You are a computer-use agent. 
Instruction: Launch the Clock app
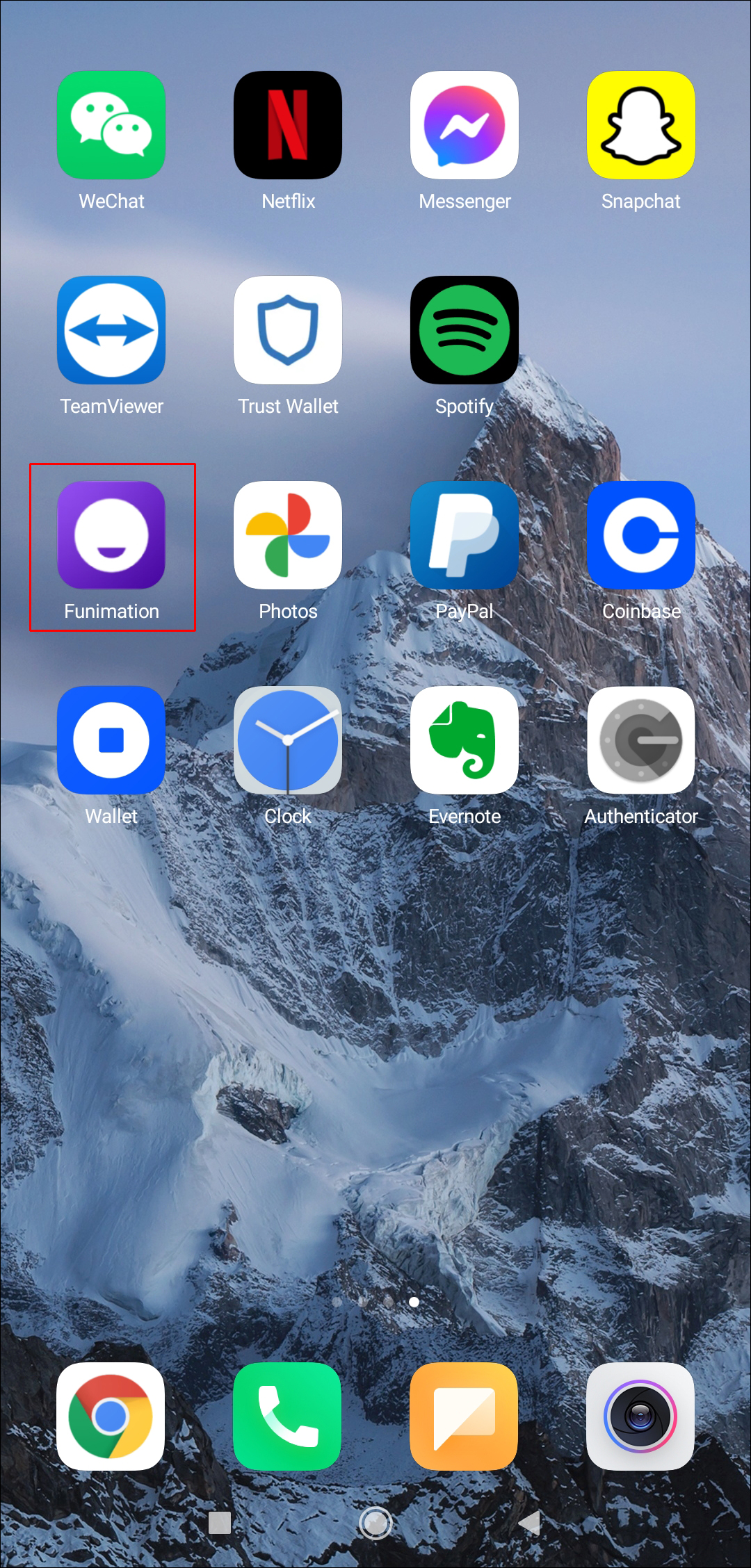click(288, 740)
